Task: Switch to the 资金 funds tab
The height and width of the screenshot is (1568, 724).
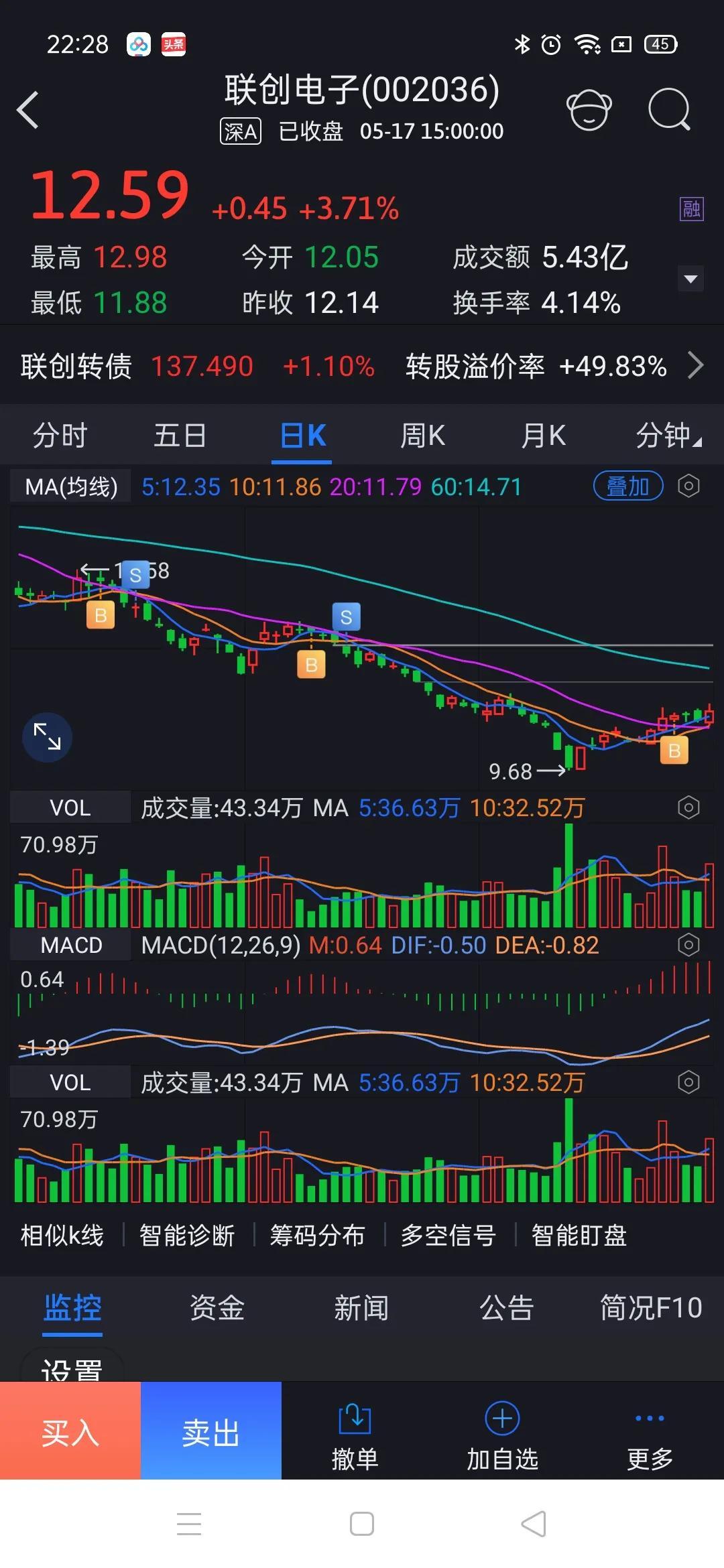Action: coord(217,1307)
